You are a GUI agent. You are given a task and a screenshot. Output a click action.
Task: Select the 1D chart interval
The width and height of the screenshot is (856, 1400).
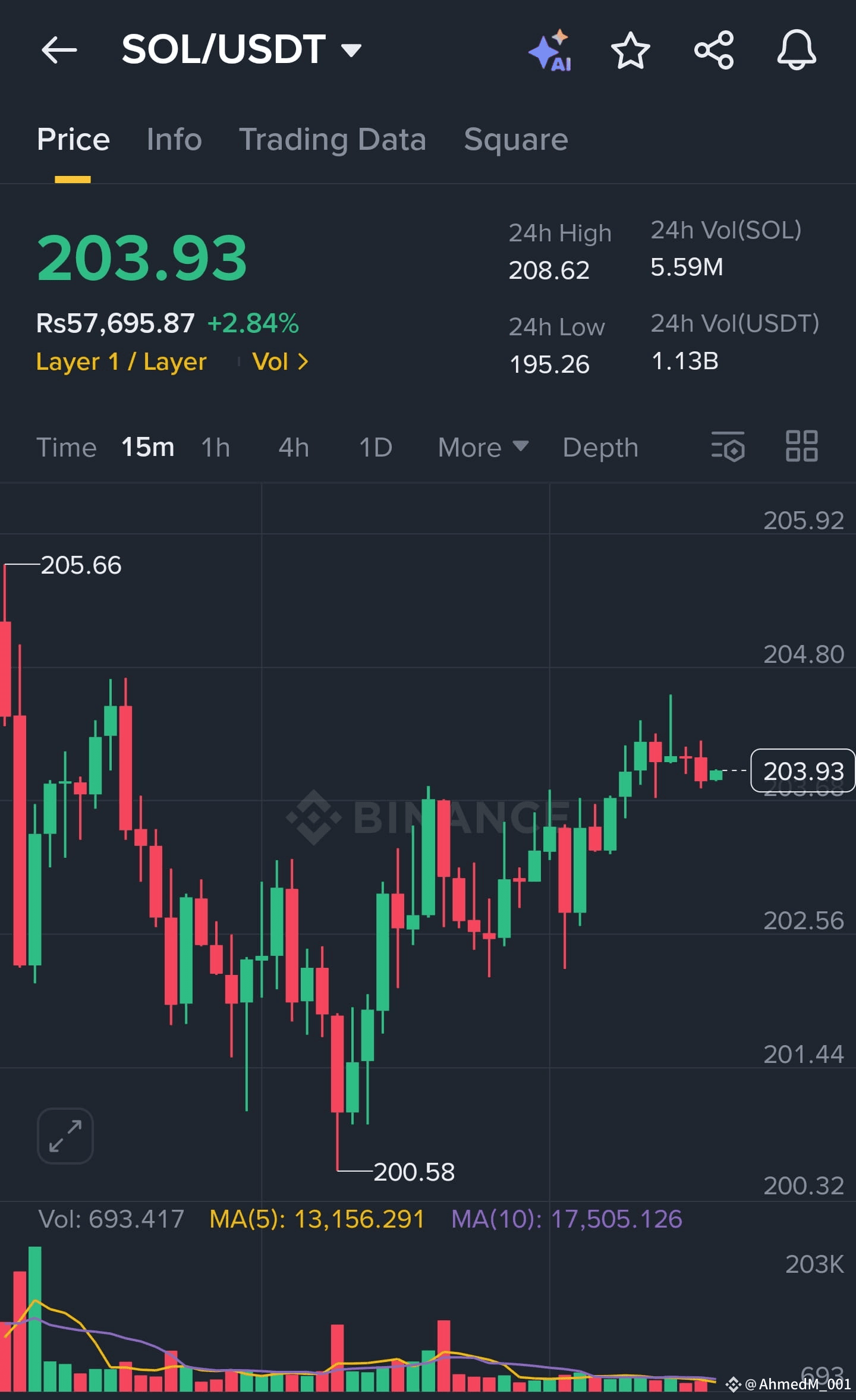point(376,447)
